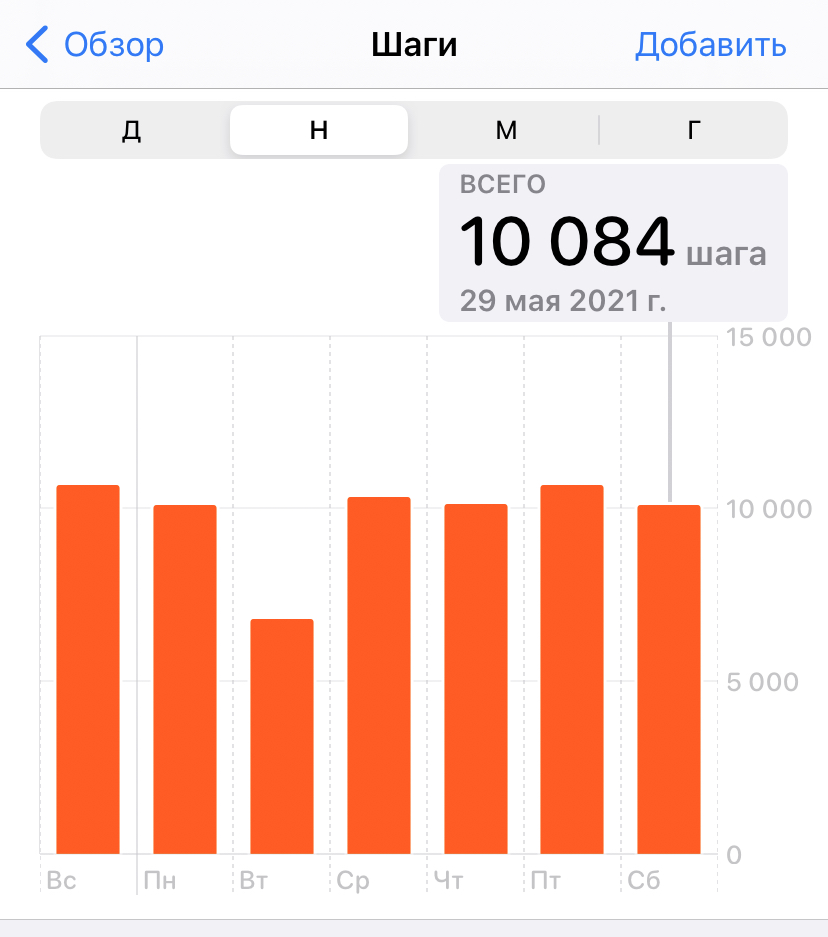Select the Вт bar in chart
This screenshot has width=828, height=937.
[282, 737]
